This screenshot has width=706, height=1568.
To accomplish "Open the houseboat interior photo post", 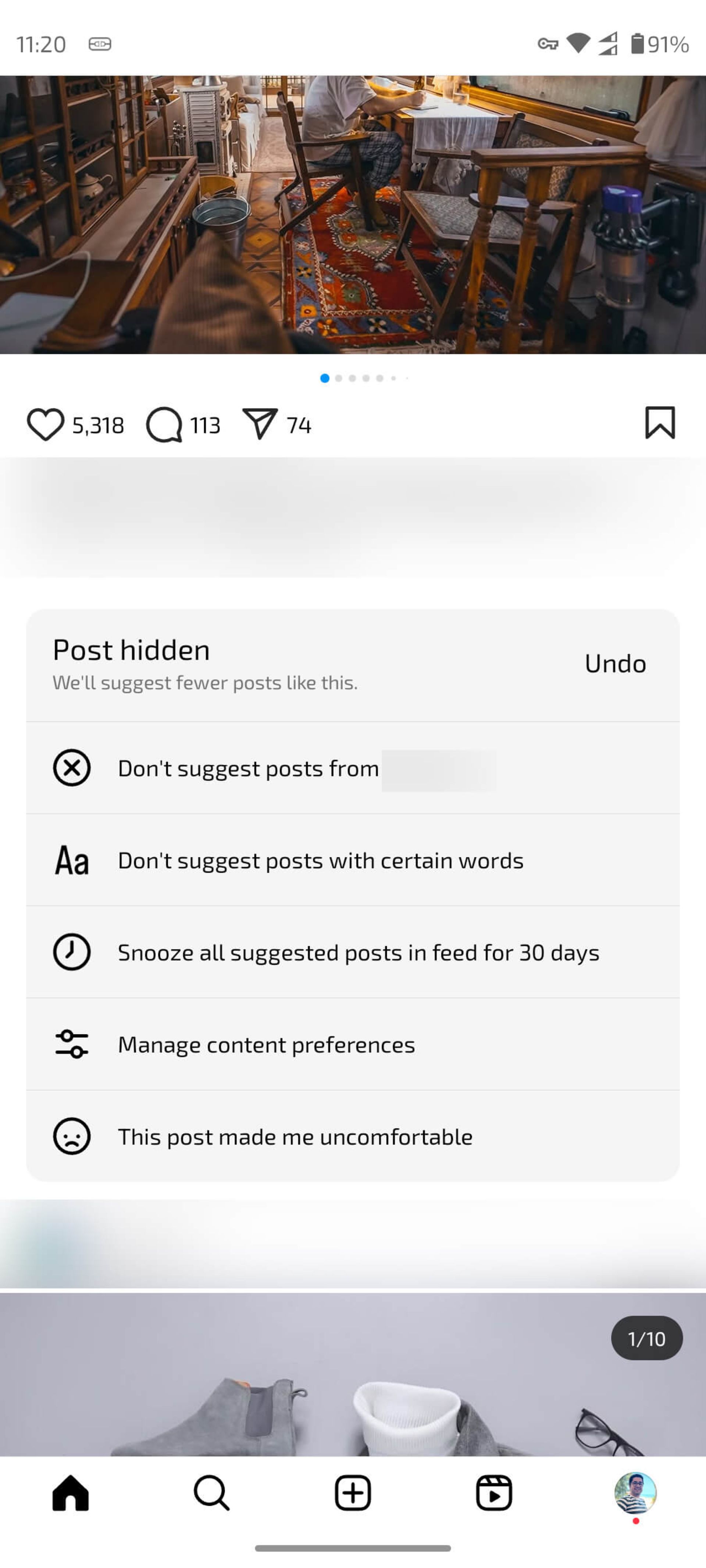I will [x=353, y=214].
